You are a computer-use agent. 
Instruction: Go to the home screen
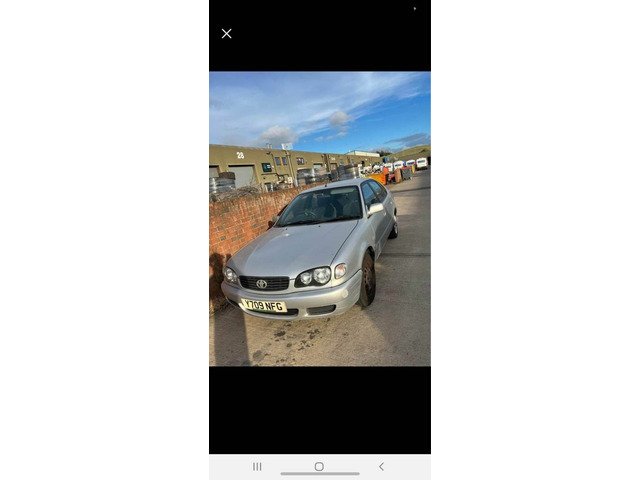pos(319,466)
